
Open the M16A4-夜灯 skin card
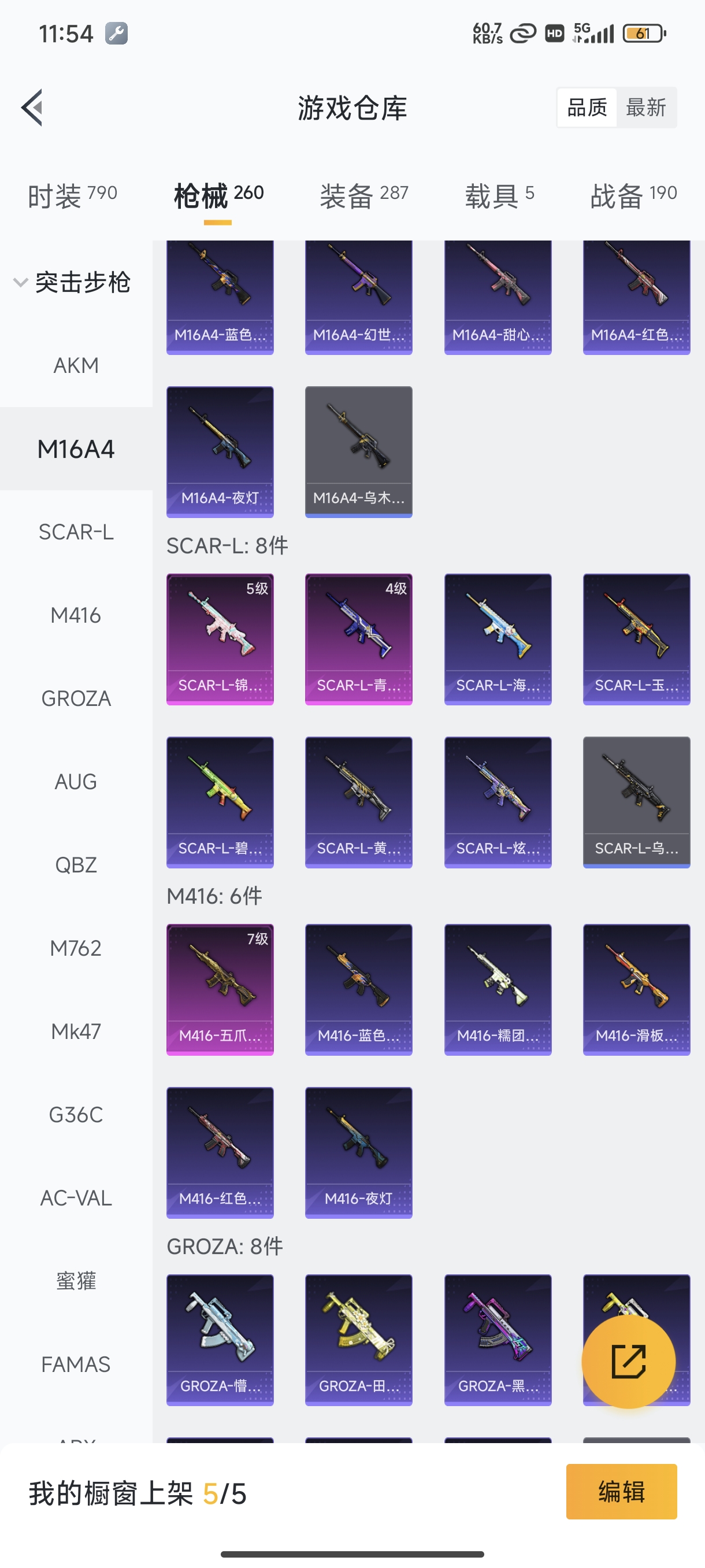(x=220, y=452)
